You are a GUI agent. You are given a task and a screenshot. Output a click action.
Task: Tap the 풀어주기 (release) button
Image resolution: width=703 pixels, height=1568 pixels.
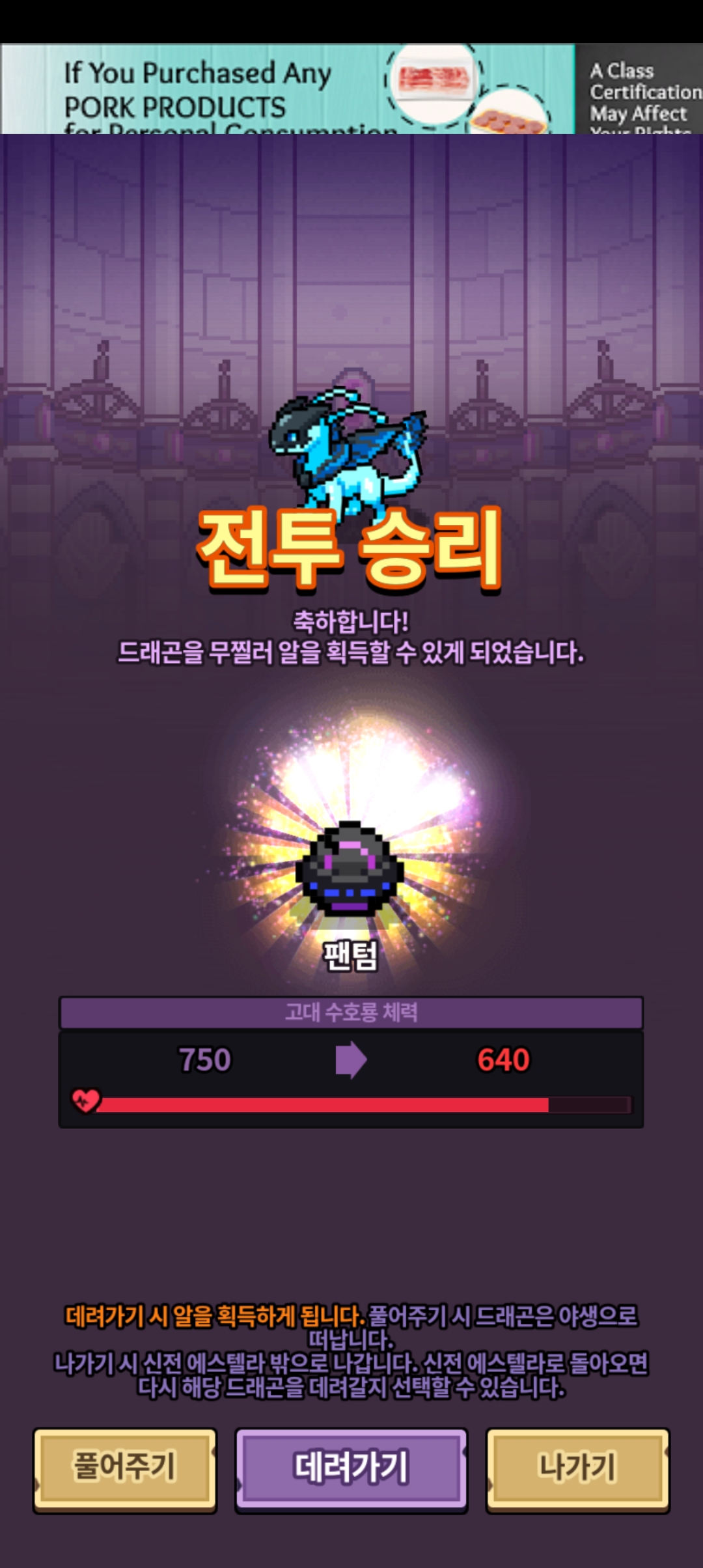[x=124, y=1470]
